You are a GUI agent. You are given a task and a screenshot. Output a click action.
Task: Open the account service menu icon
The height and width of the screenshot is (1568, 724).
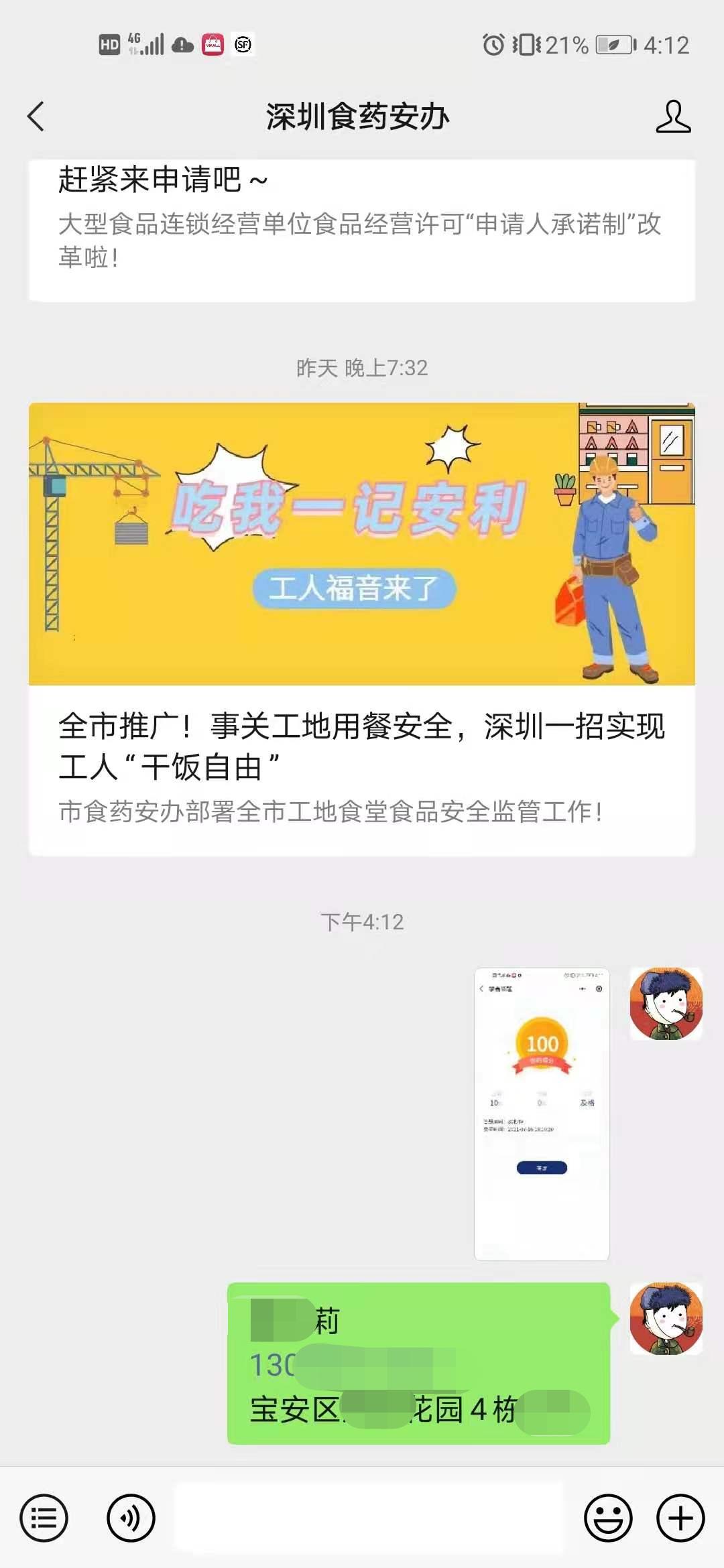[44, 1518]
